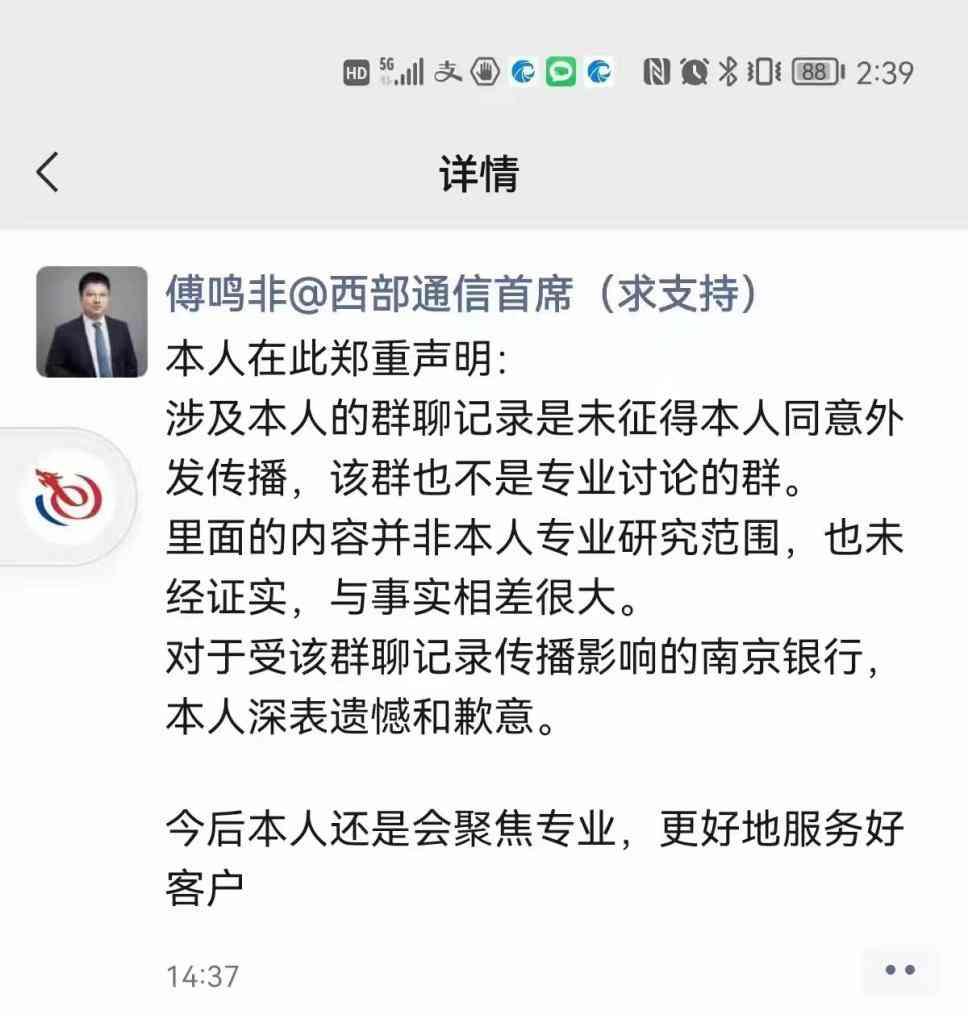
Task: Open the two-dot more options button
Action: [x=900, y=969]
